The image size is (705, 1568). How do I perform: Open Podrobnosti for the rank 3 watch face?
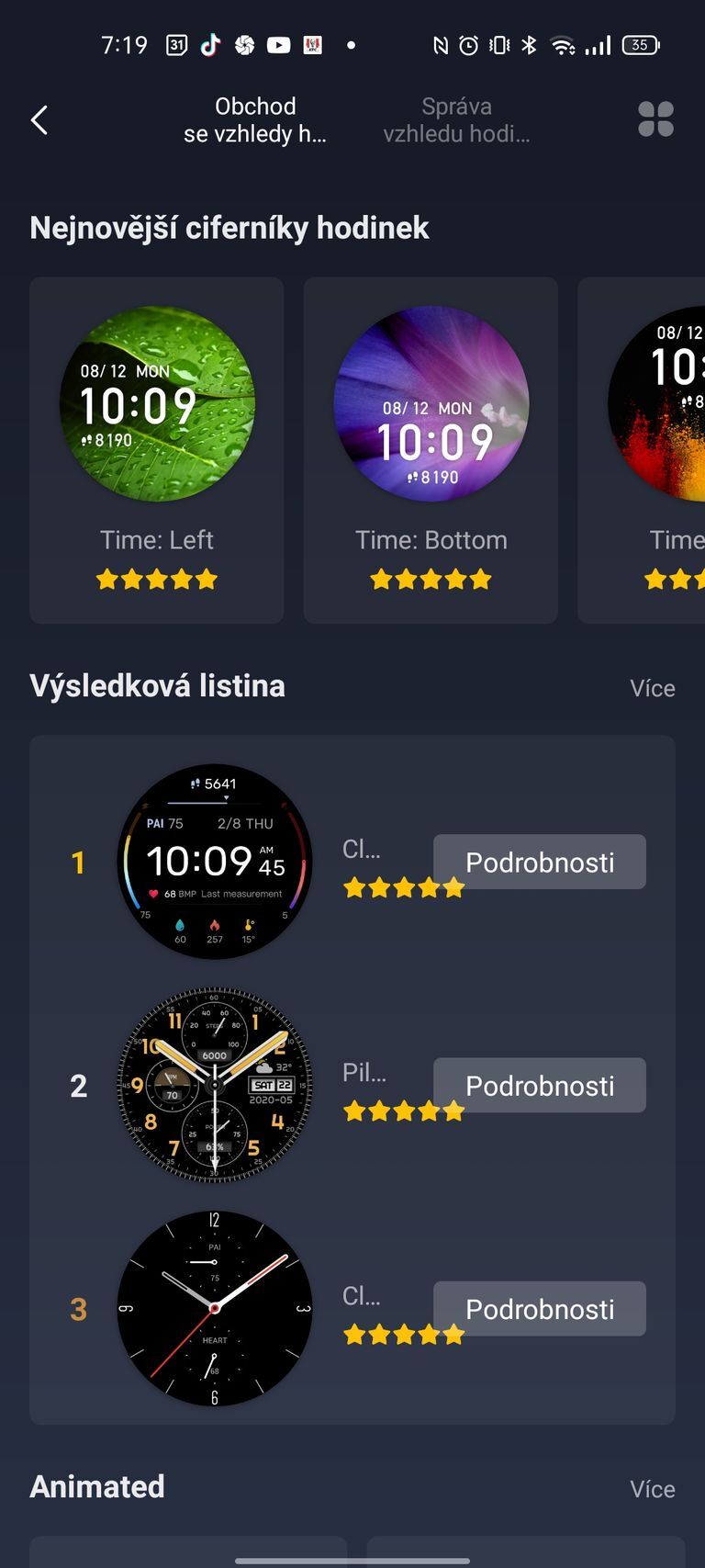coord(540,1309)
